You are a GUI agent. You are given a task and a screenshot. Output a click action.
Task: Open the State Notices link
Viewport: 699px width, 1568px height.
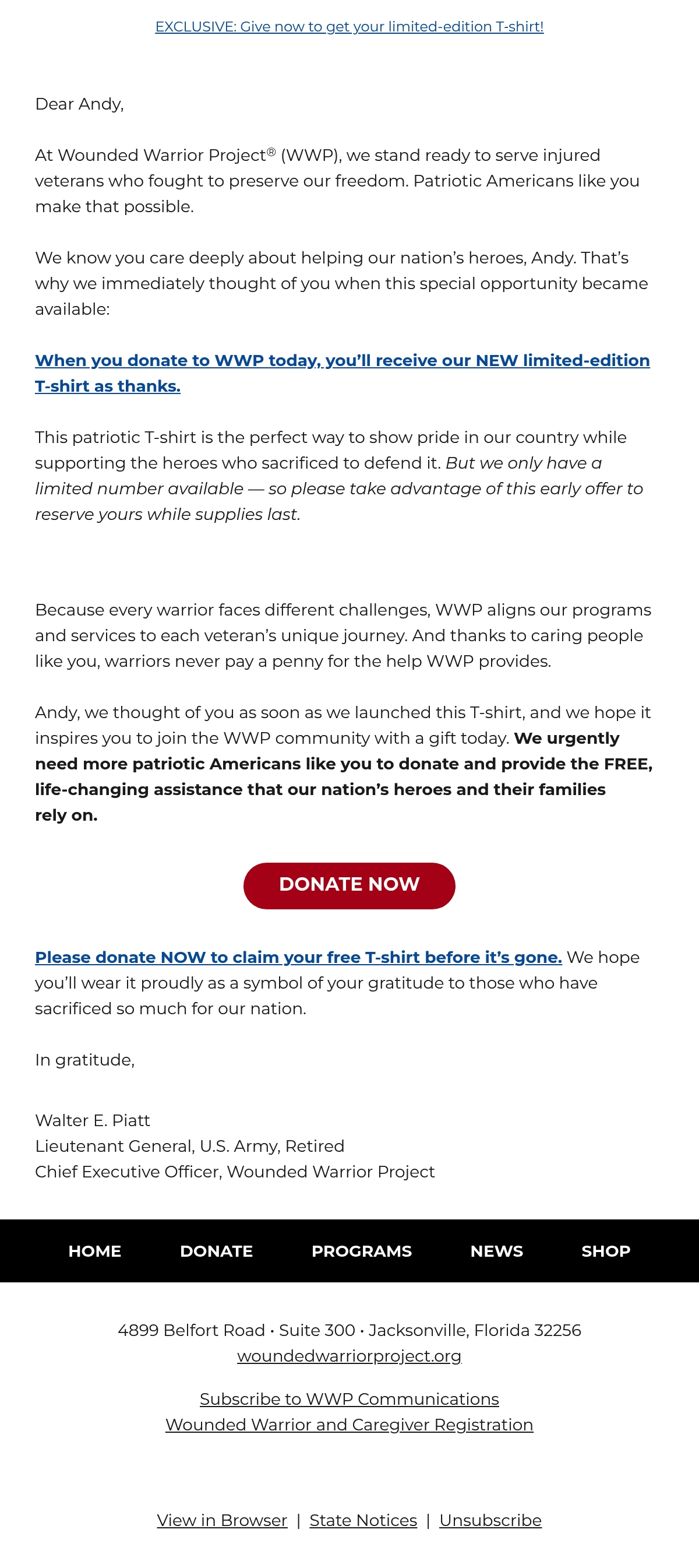click(x=363, y=1520)
